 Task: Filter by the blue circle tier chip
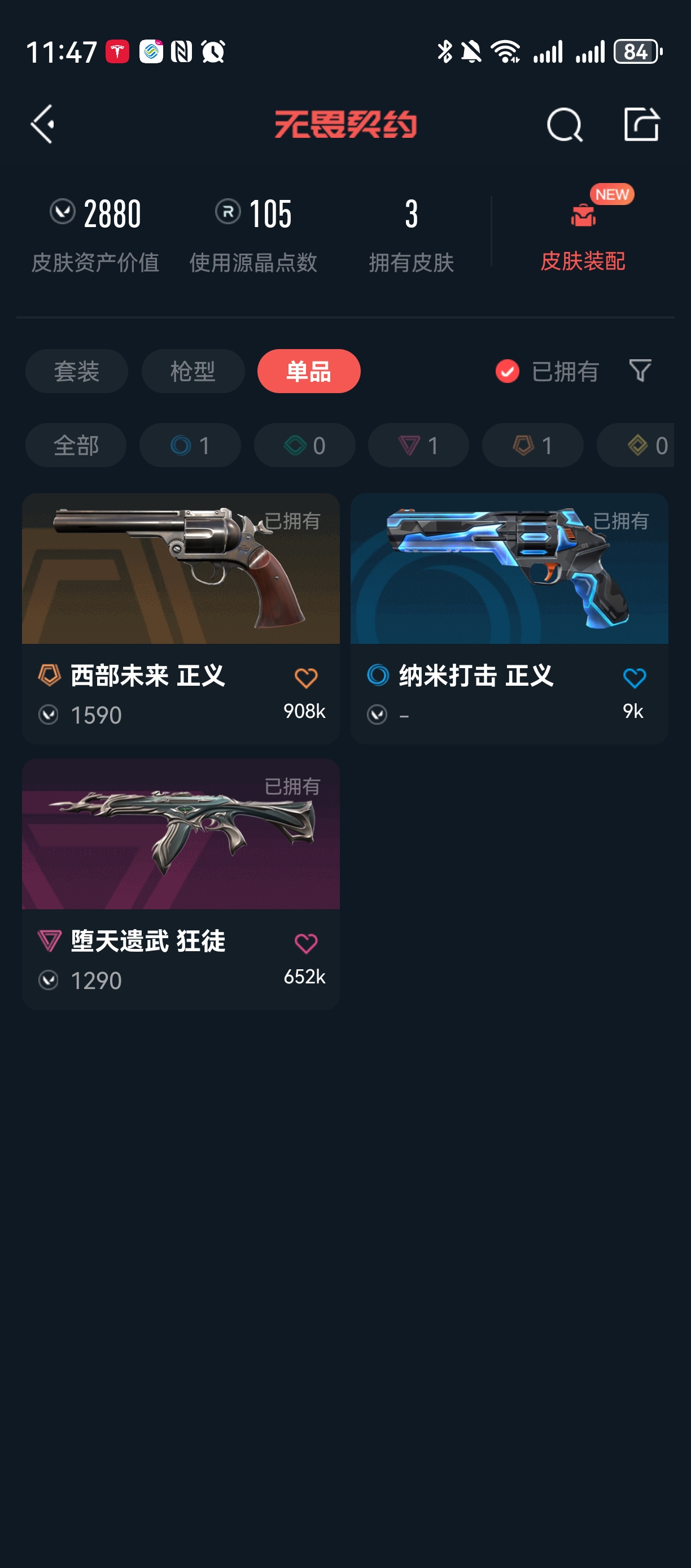pos(190,445)
